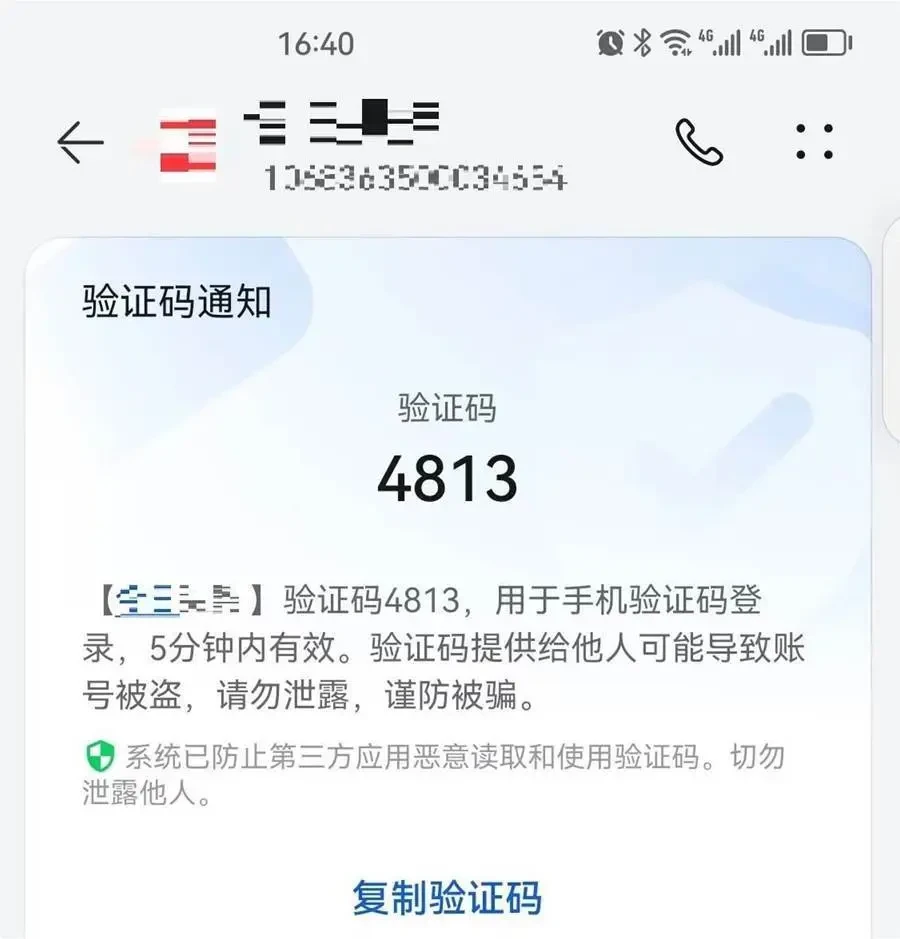The width and height of the screenshot is (900, 939).
Task: Open the four-dot overflow menu
Action: 814,142
